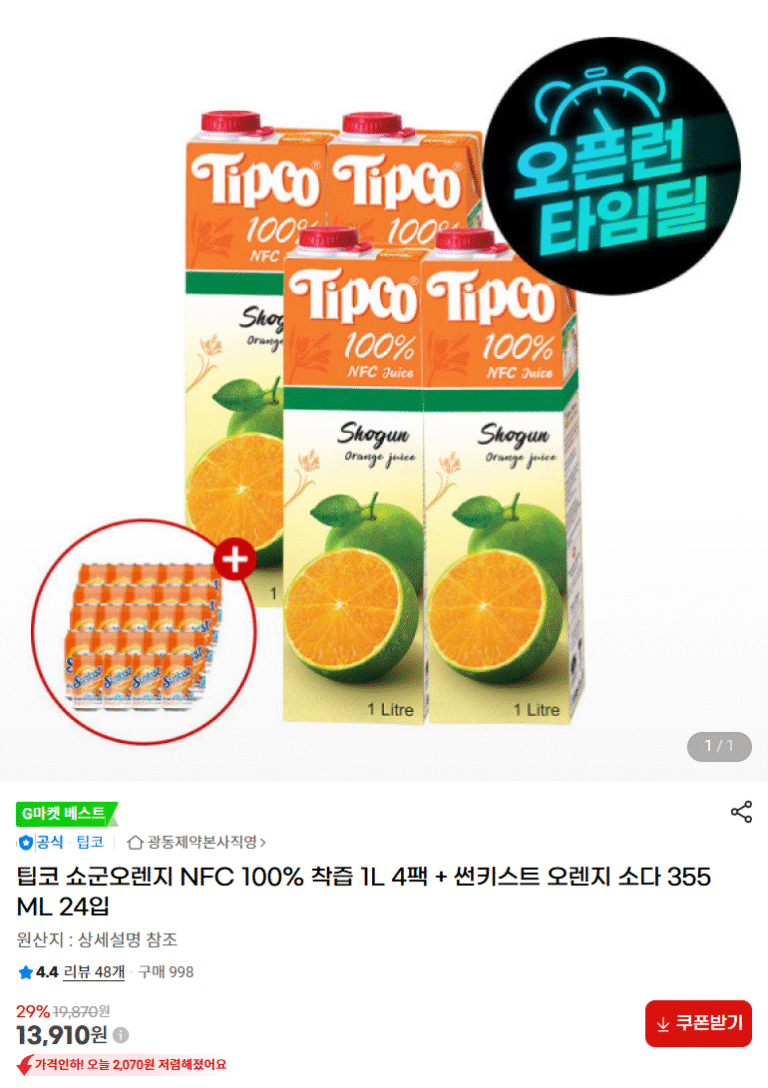This screenshot has width=768, height=1088.
Task: Share this Tipco juice product
Action: [x=741, y=812]
